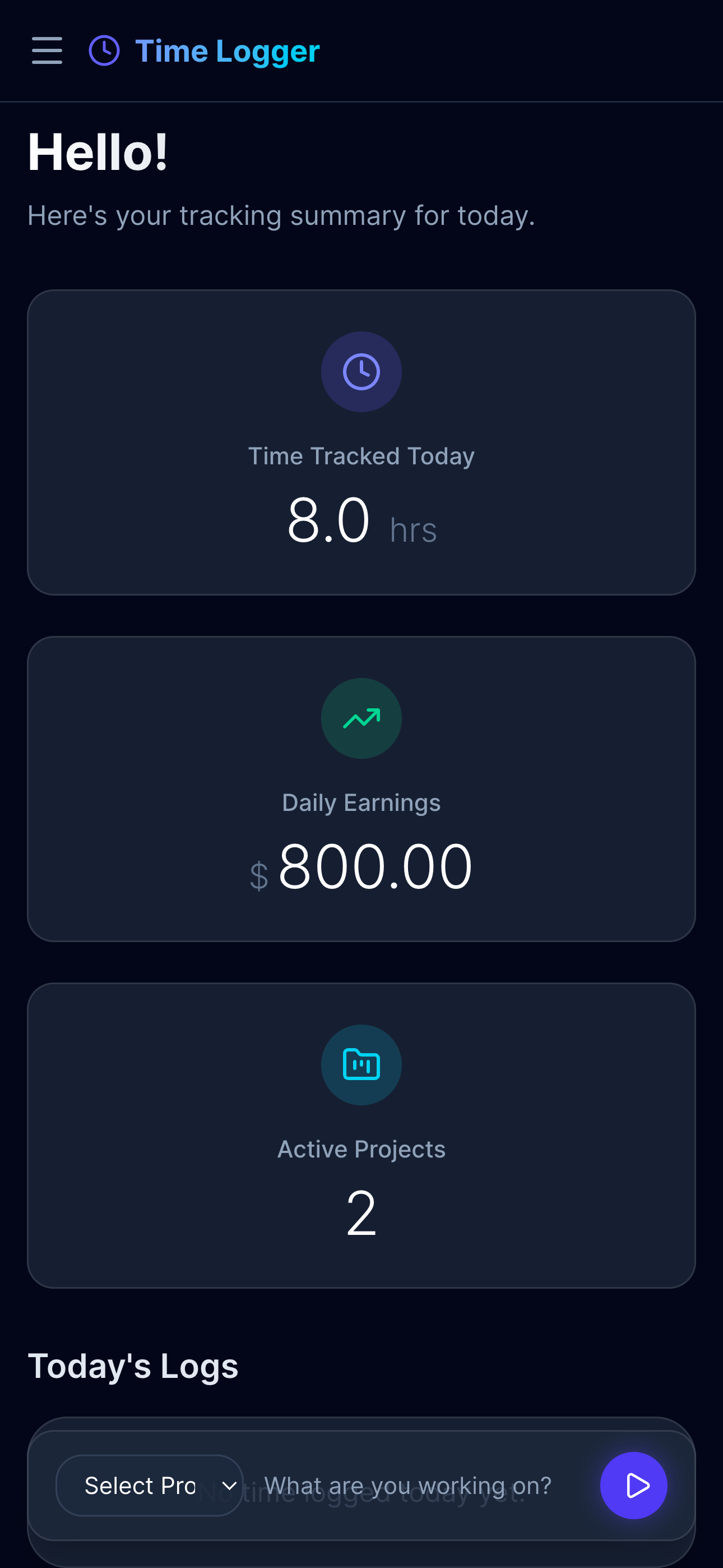723x1568 pixels.
Task: Select the Today's Logs heading
Action: click(x=133, y=1366)
